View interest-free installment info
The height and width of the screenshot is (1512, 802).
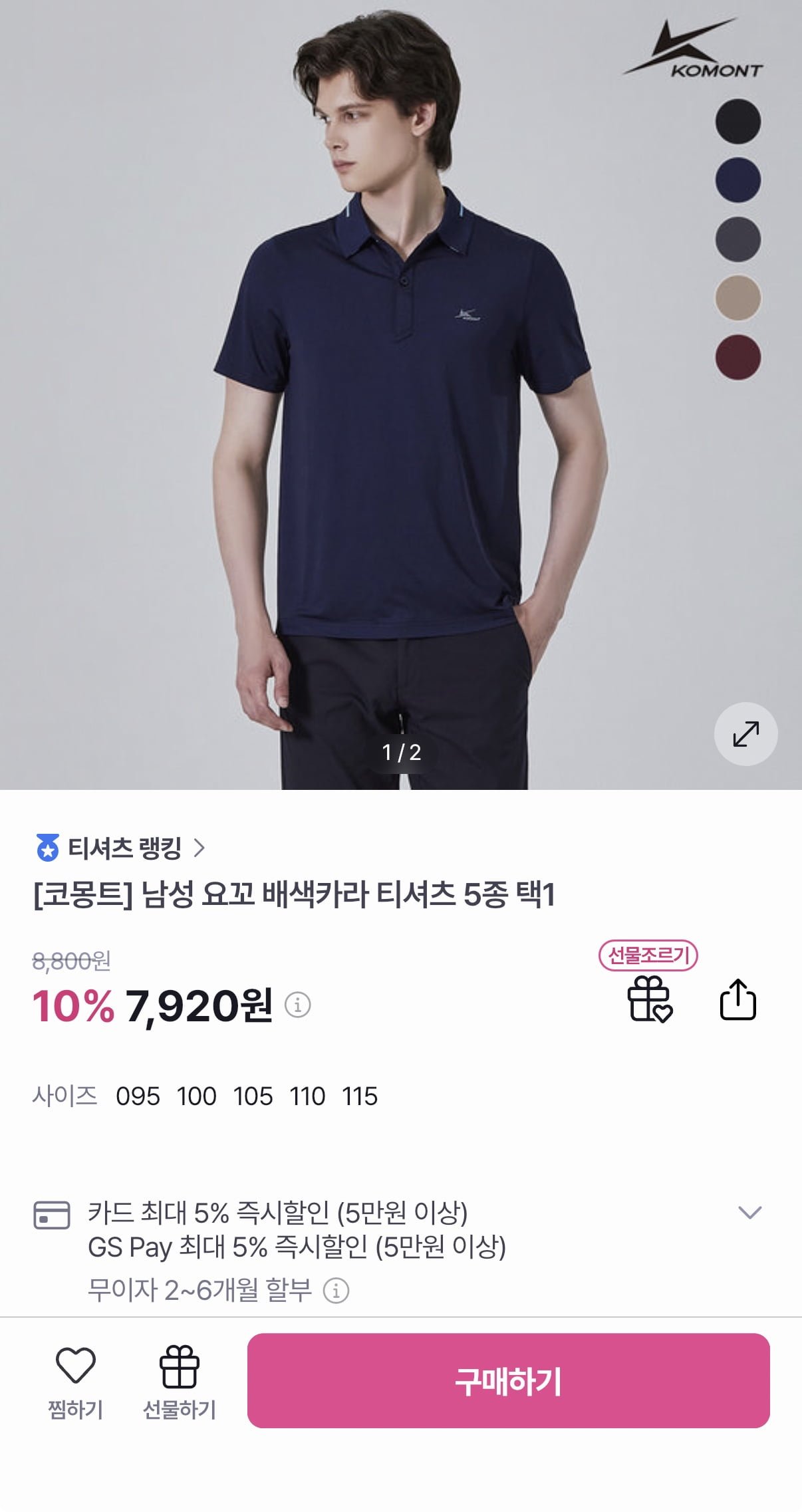click(x=336, y=1291)
